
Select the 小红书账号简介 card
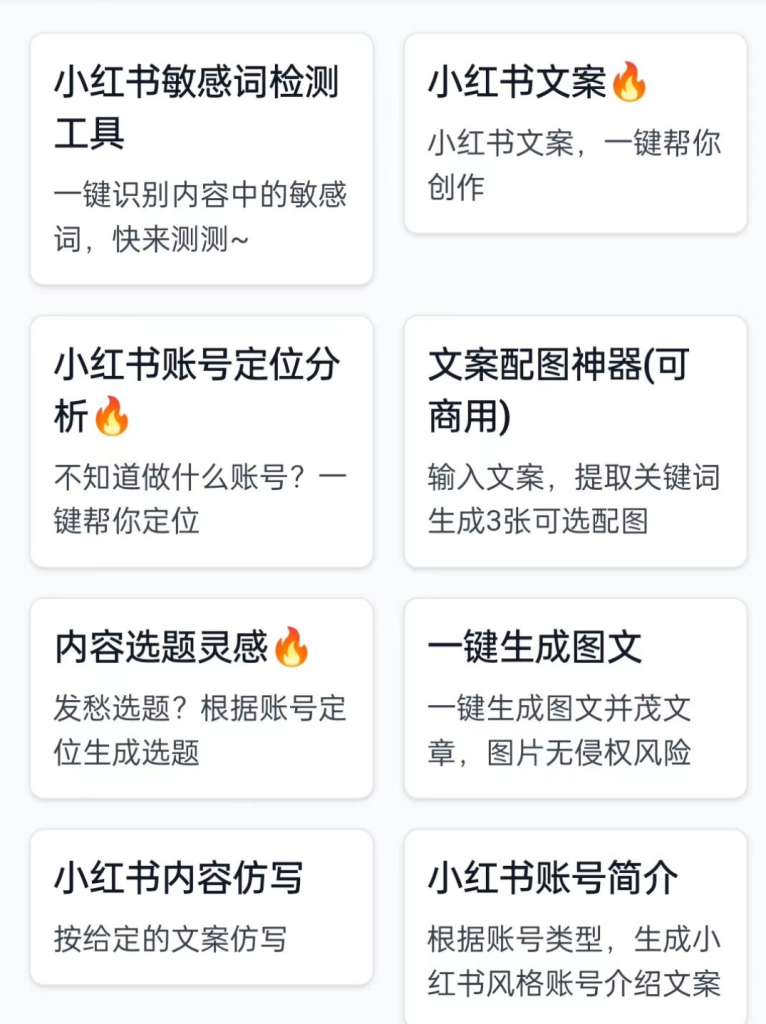pyautogui.click(x=575, y=920)
